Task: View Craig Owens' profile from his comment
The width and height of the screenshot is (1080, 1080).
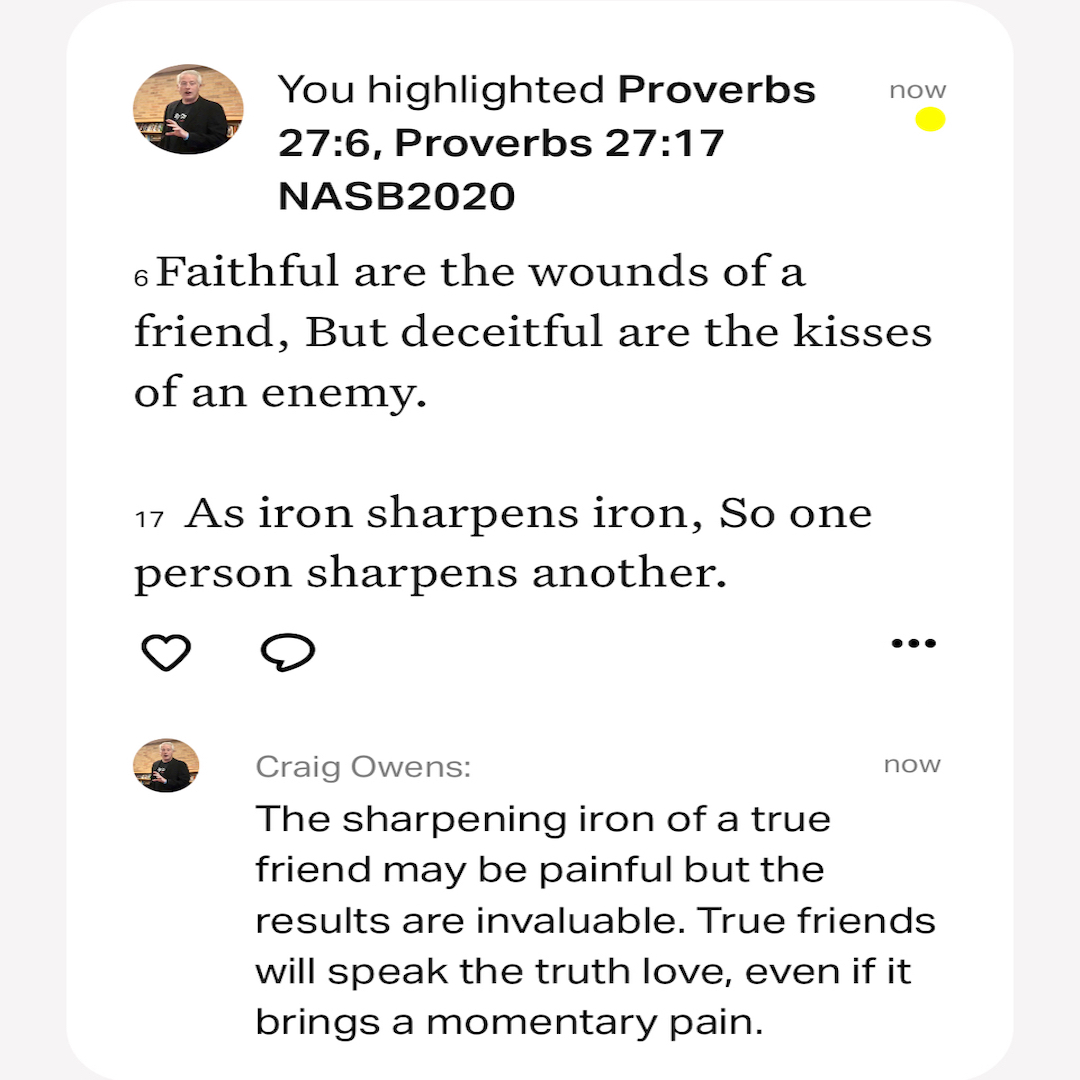Action: [166, 767]
